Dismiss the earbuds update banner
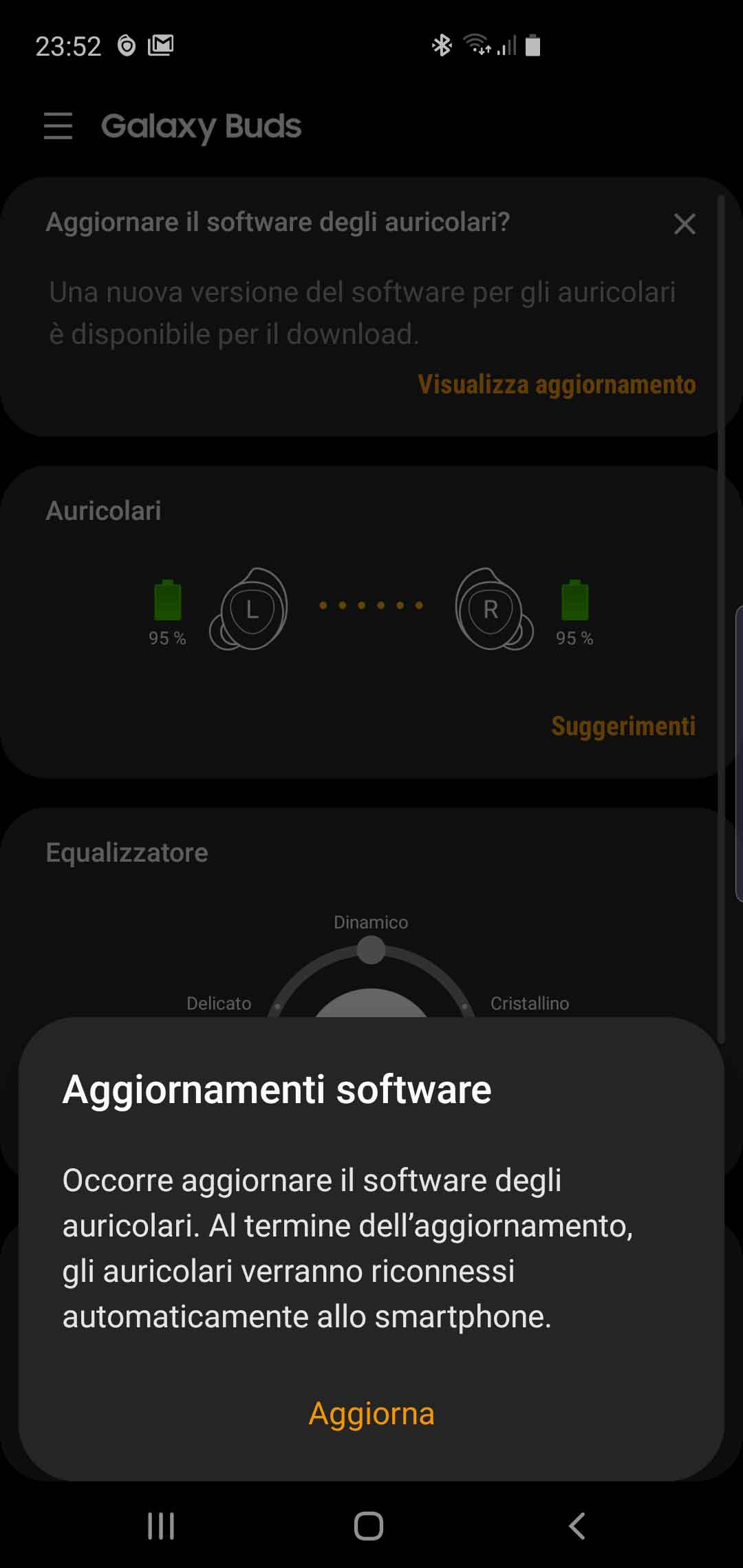Viewport: 743px width, 1568px height. pos(685,224)
